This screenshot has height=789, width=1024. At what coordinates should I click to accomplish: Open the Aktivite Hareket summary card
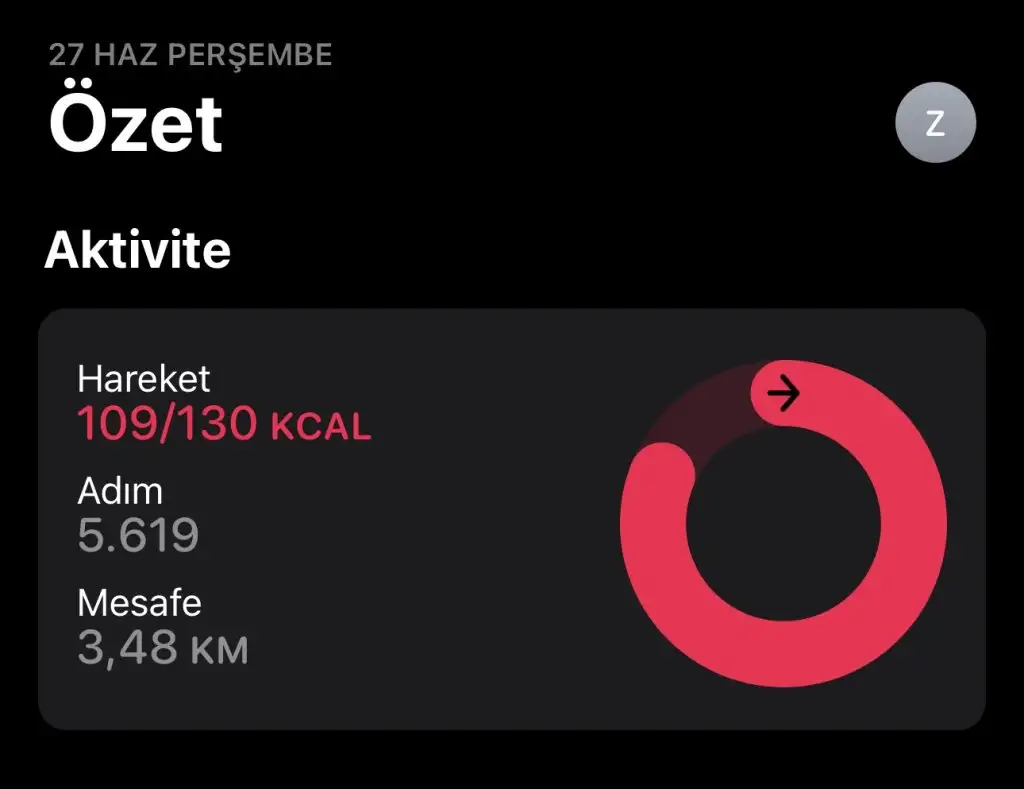(x=511, y=519)
